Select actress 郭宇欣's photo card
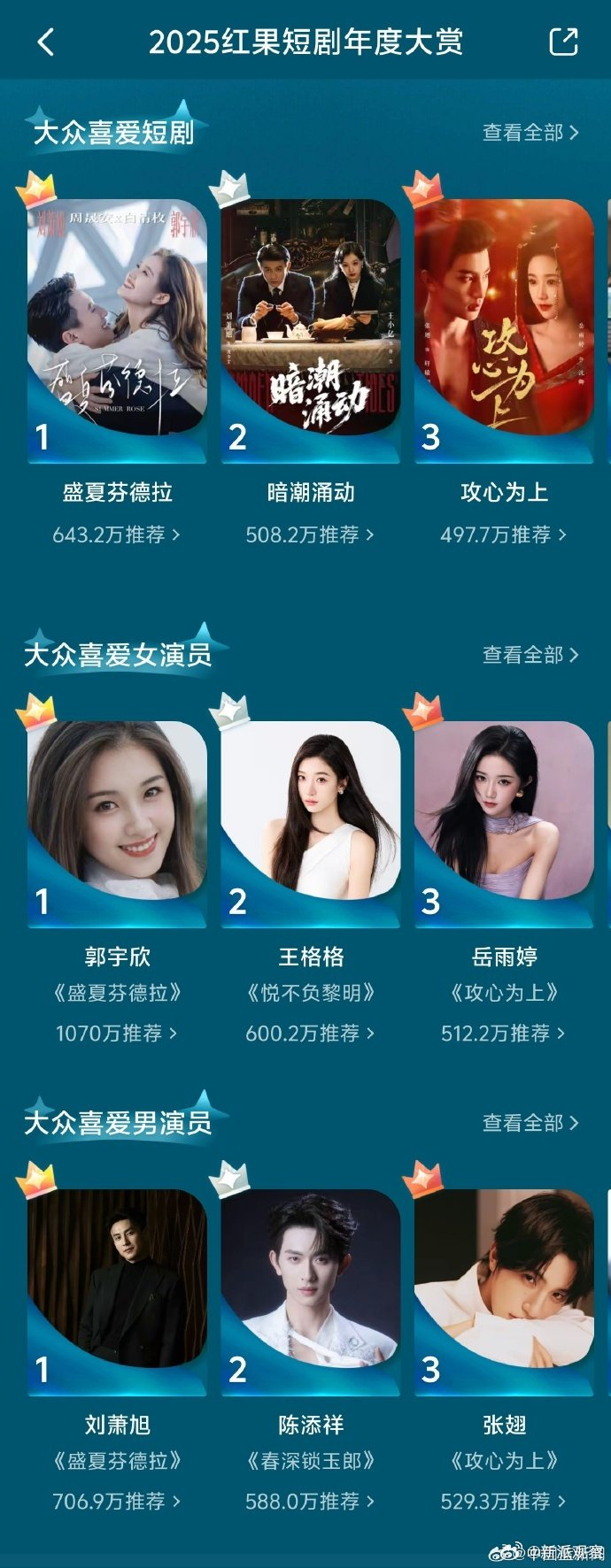The image size is (611, 1568). pos(117,814)
